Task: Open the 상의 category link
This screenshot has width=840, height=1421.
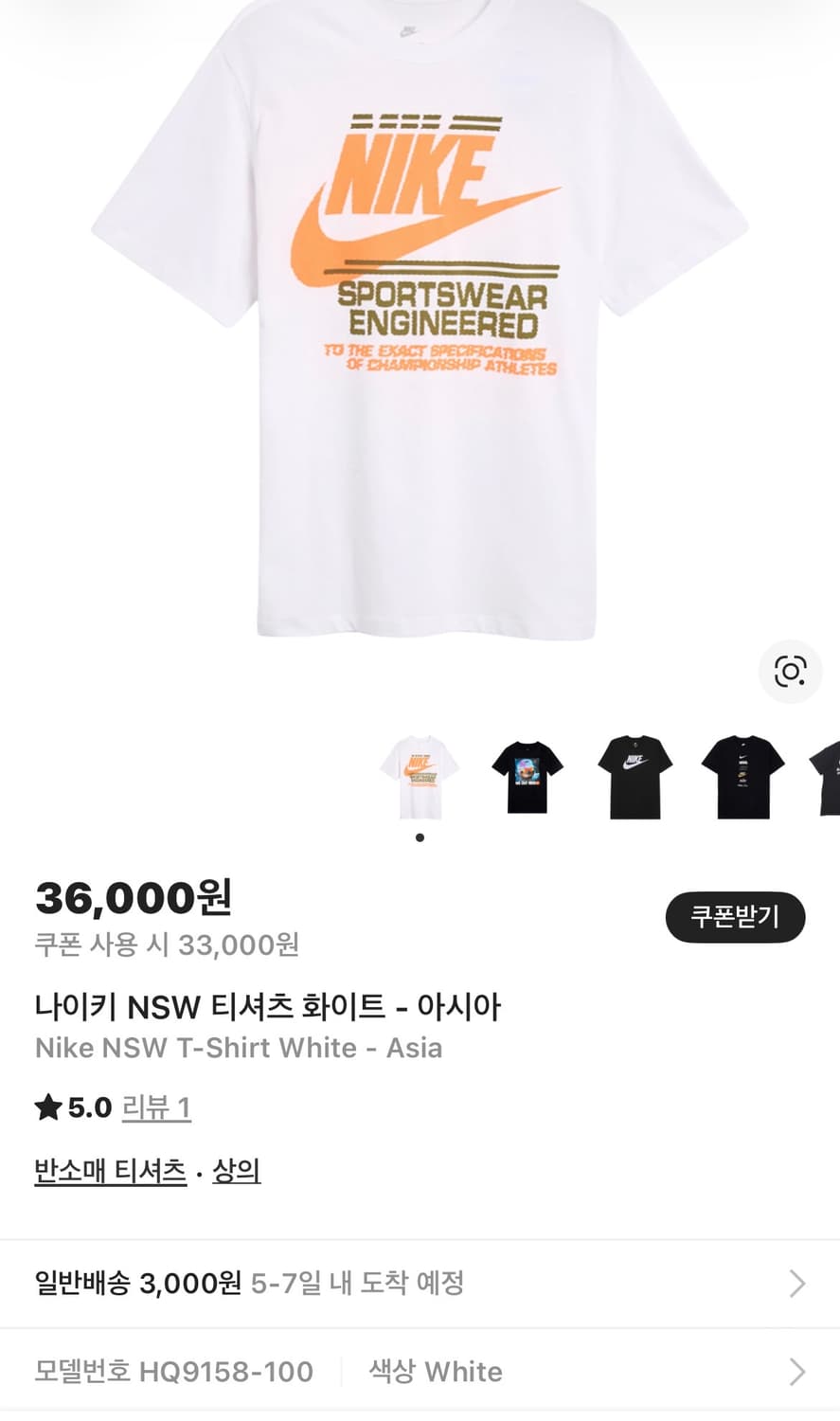Action: click(x=237, y=1171)
